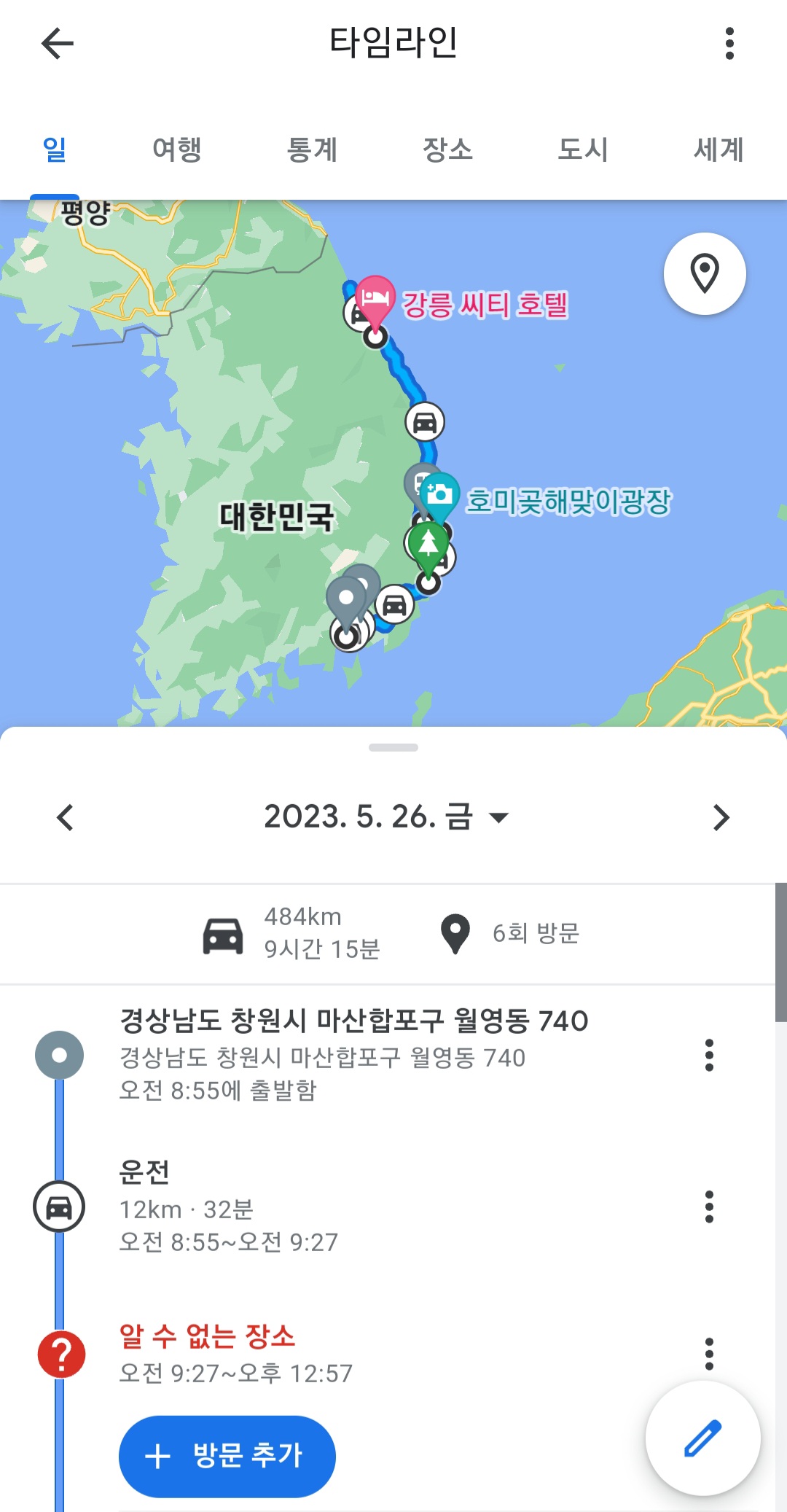This screenshot has height=1512, width=787.
Task: Tap the pencil edit floating button
Action: pos(702,1438)
